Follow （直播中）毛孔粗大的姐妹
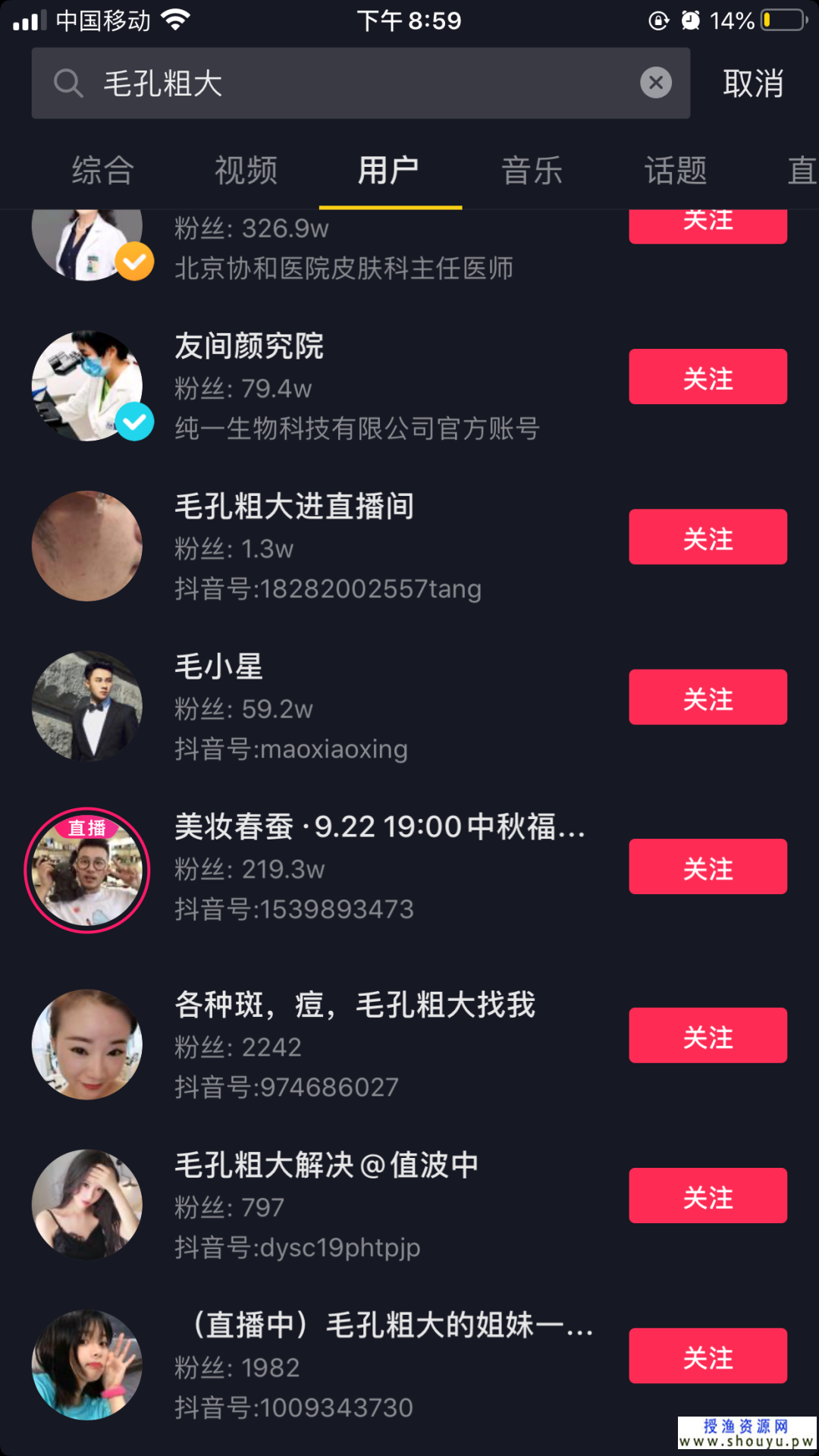Screen dimensions: 819x1456 708,1356
